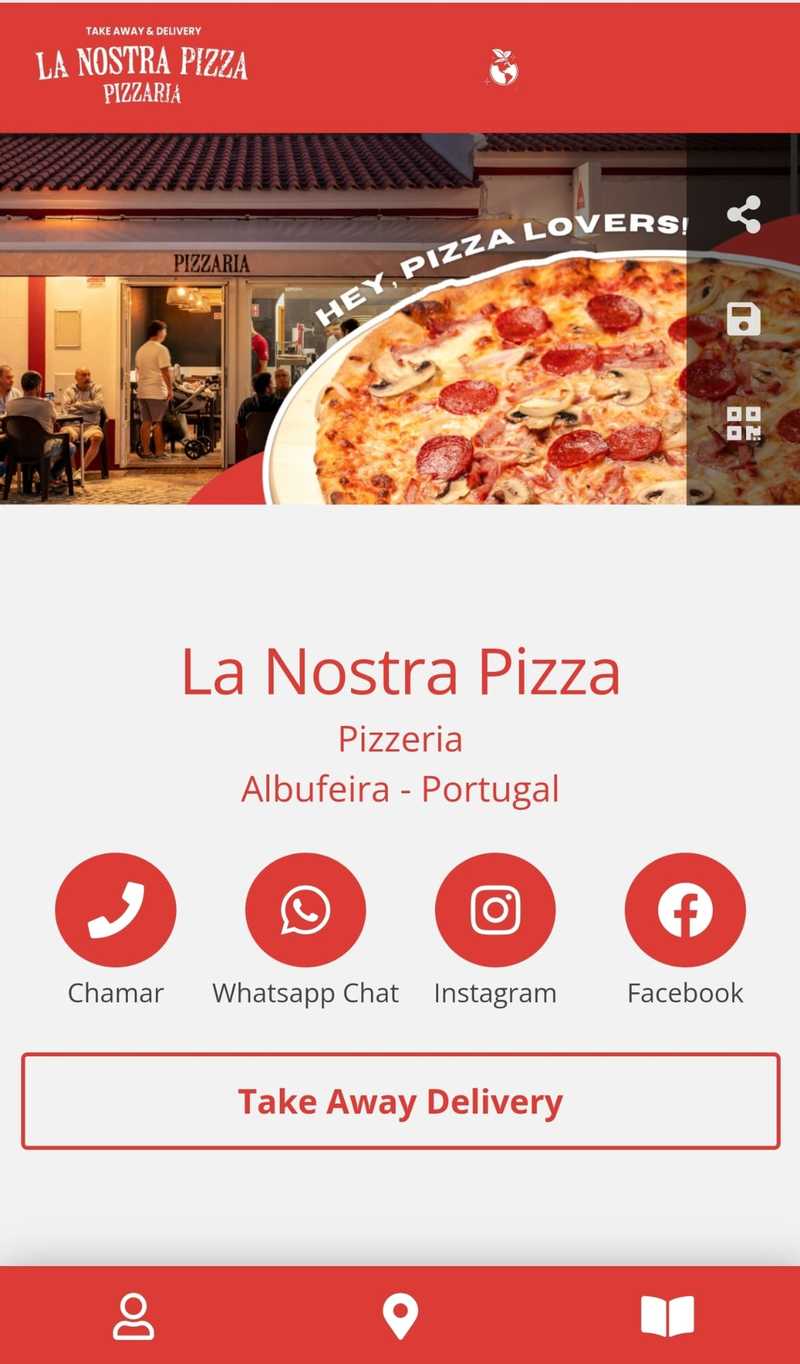Open the location pin tab at bottom
Screen dimensions: 800x1364
[x=400, y=1318]
